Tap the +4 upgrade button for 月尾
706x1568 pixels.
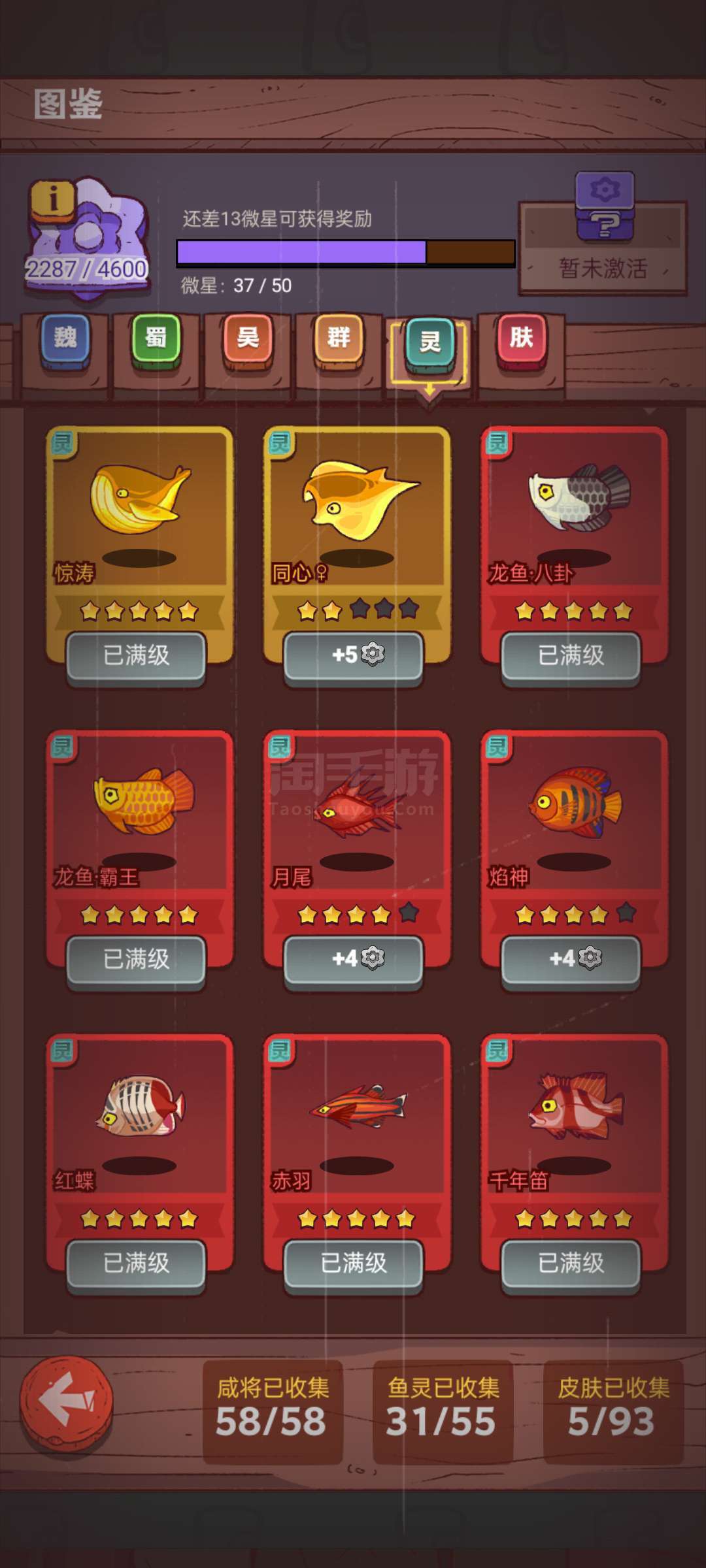354,959
